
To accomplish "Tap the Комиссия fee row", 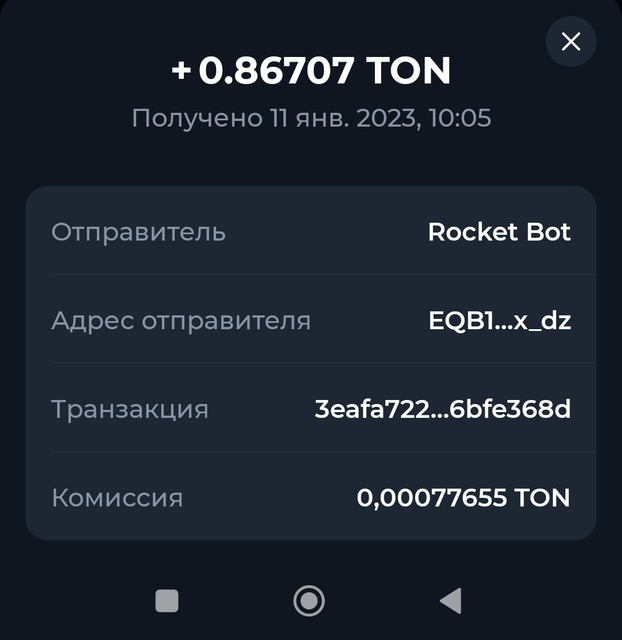I will (311, 497).
